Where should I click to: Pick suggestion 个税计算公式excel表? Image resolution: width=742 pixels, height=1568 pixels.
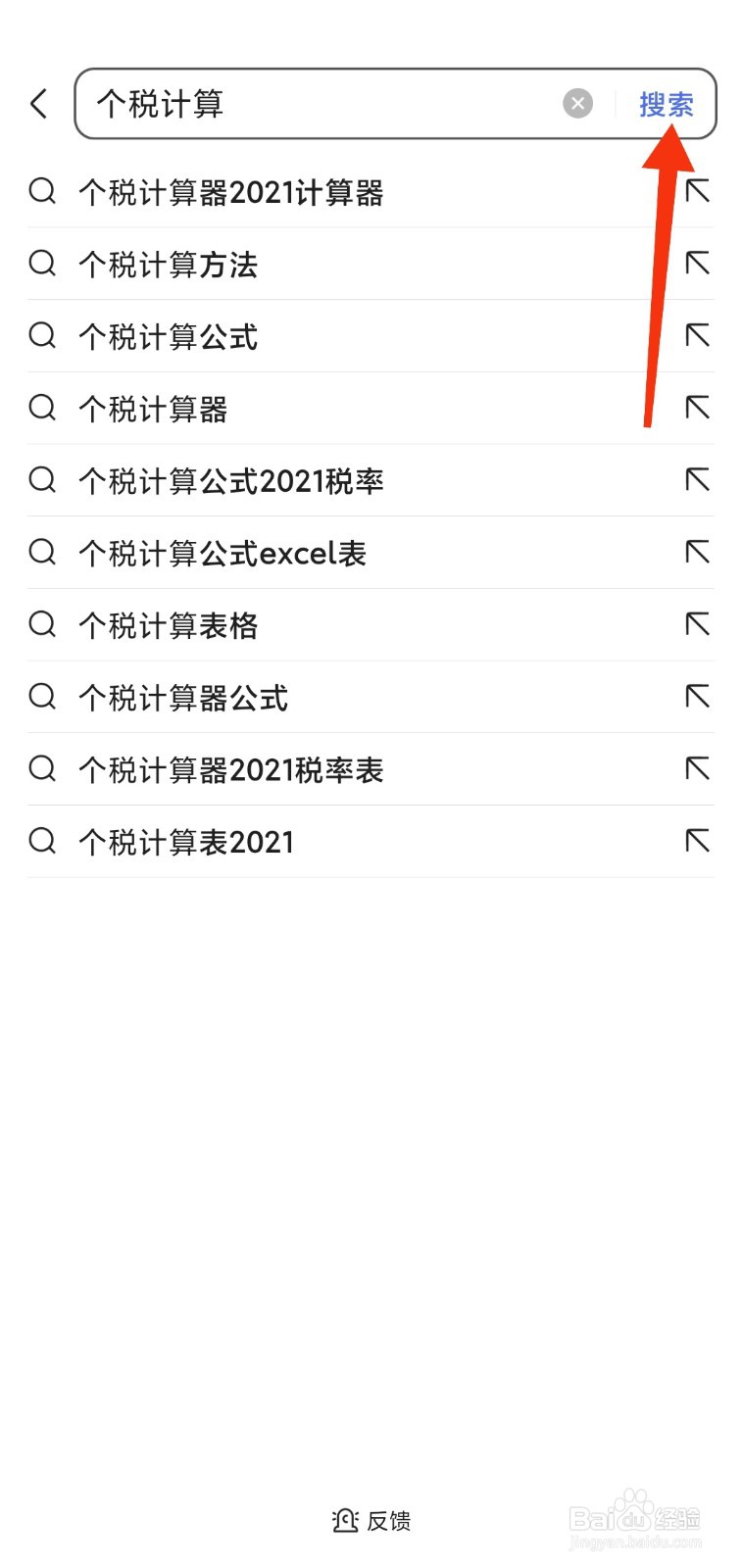[371, 553]
